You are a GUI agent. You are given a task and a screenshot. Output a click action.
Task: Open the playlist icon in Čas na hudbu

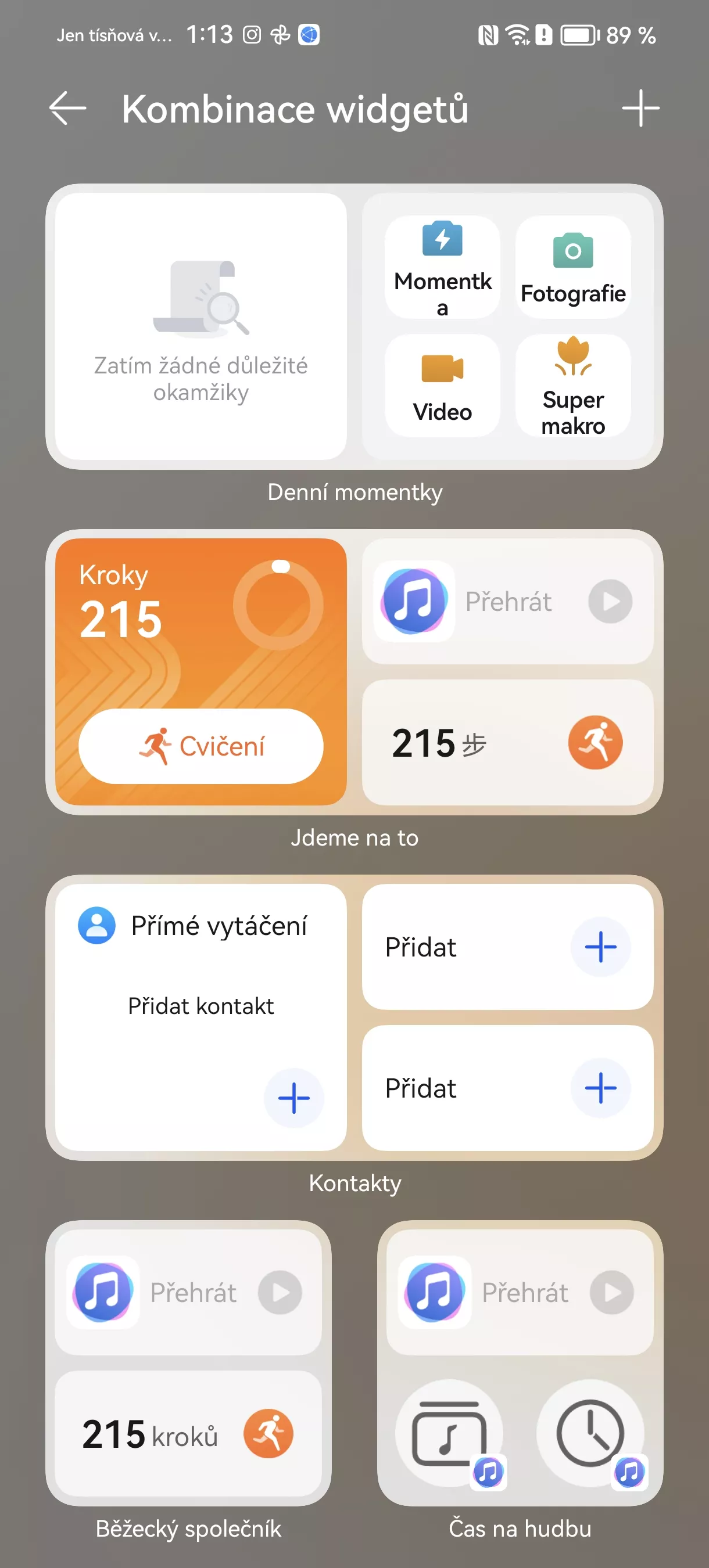click(450, 1433)
